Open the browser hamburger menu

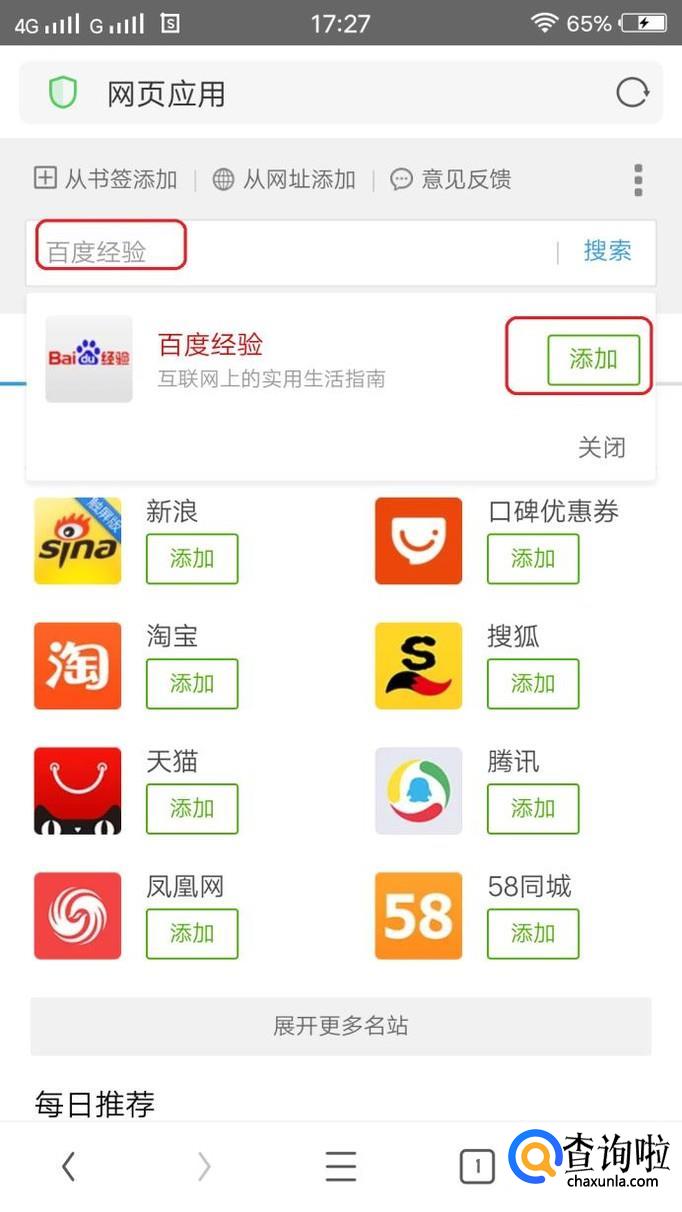click(341, 1166)
